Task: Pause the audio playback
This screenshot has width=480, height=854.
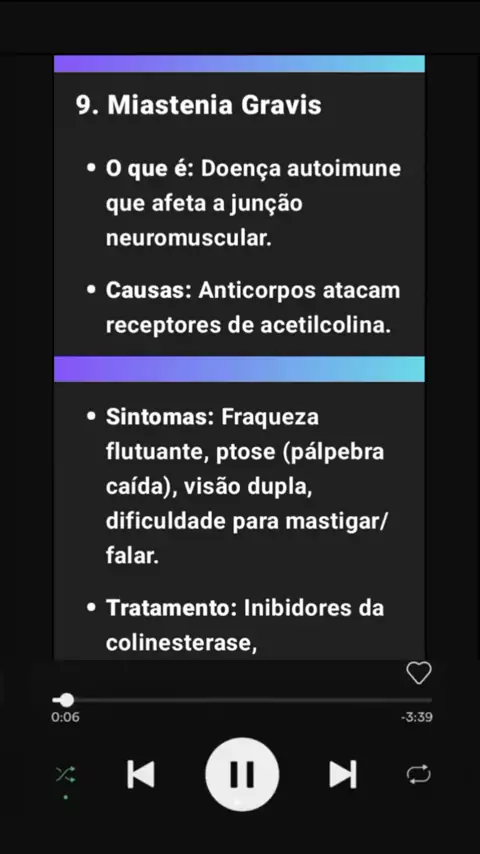Action: 242,774
